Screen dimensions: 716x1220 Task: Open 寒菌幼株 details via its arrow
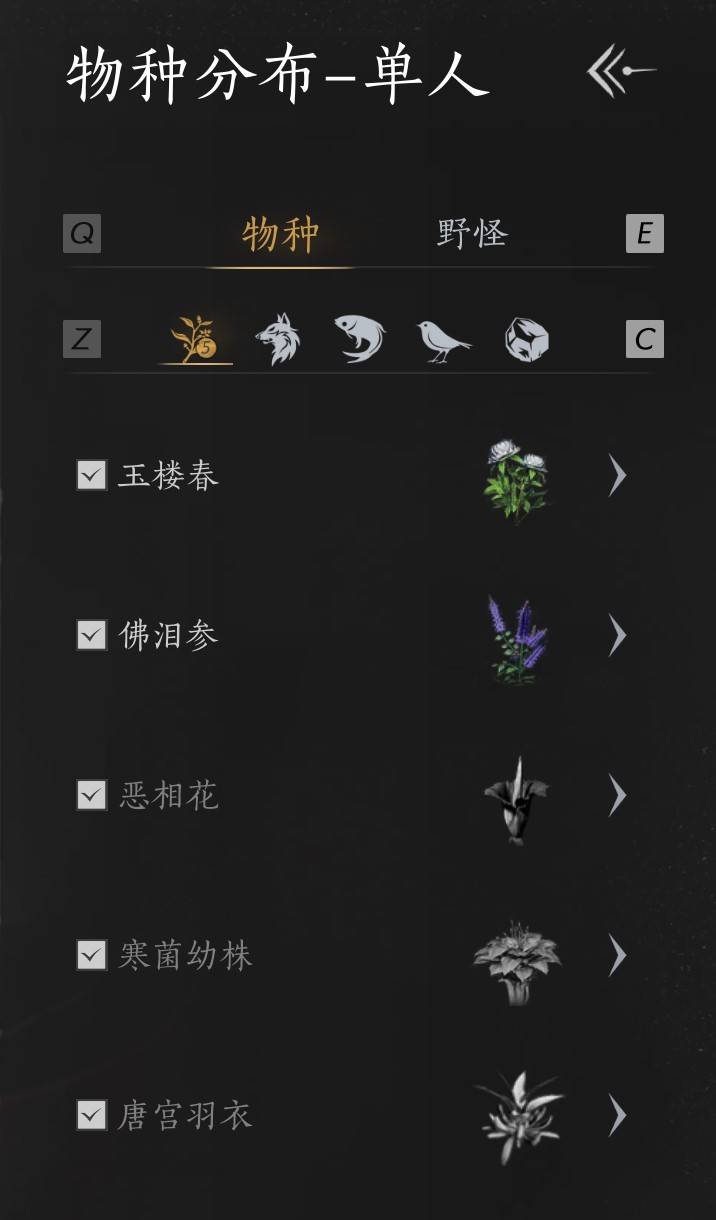[x=617, y=955]
